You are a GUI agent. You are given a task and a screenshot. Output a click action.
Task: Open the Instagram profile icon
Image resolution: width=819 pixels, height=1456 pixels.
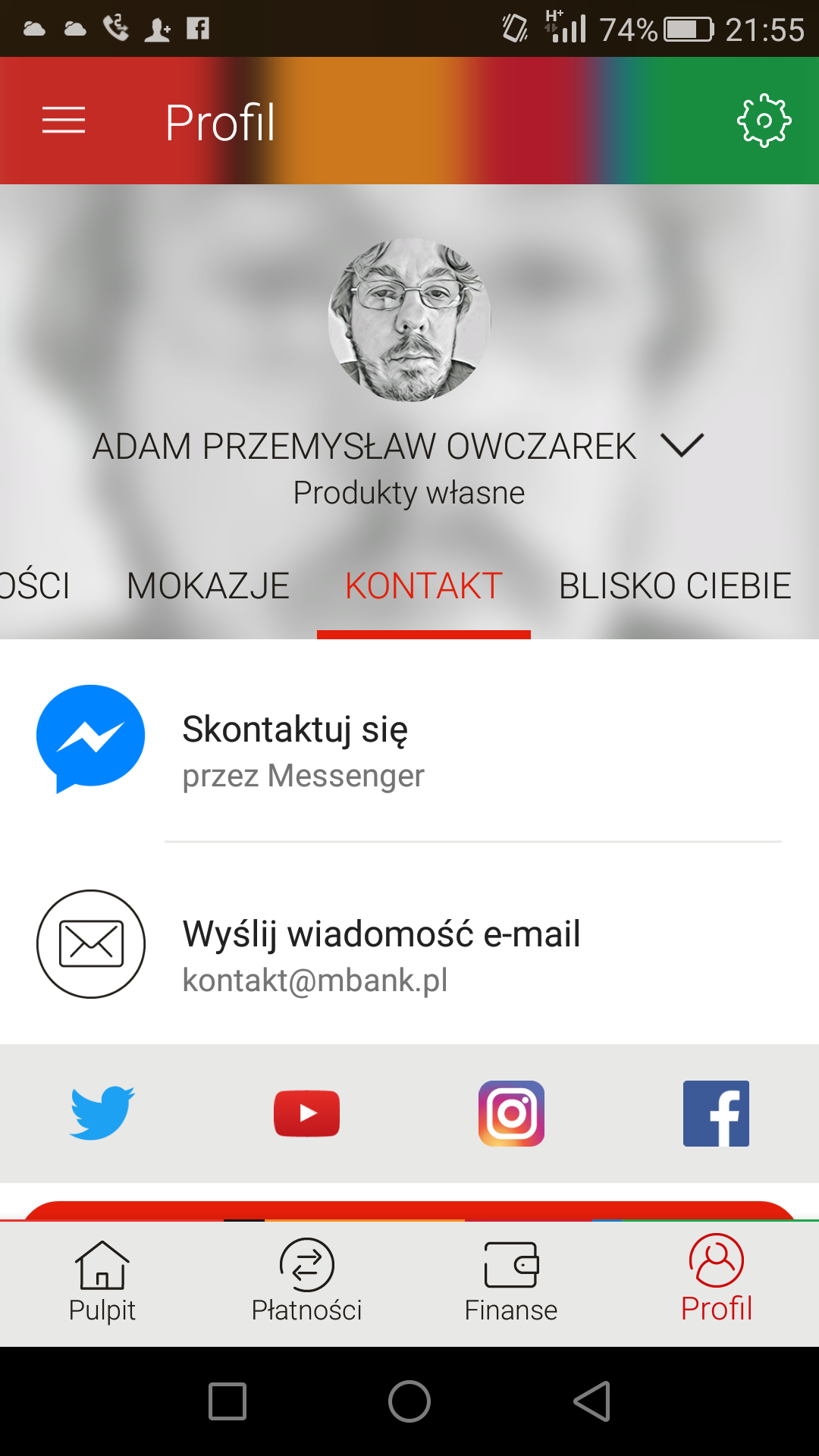click(x=512, y=1113)
